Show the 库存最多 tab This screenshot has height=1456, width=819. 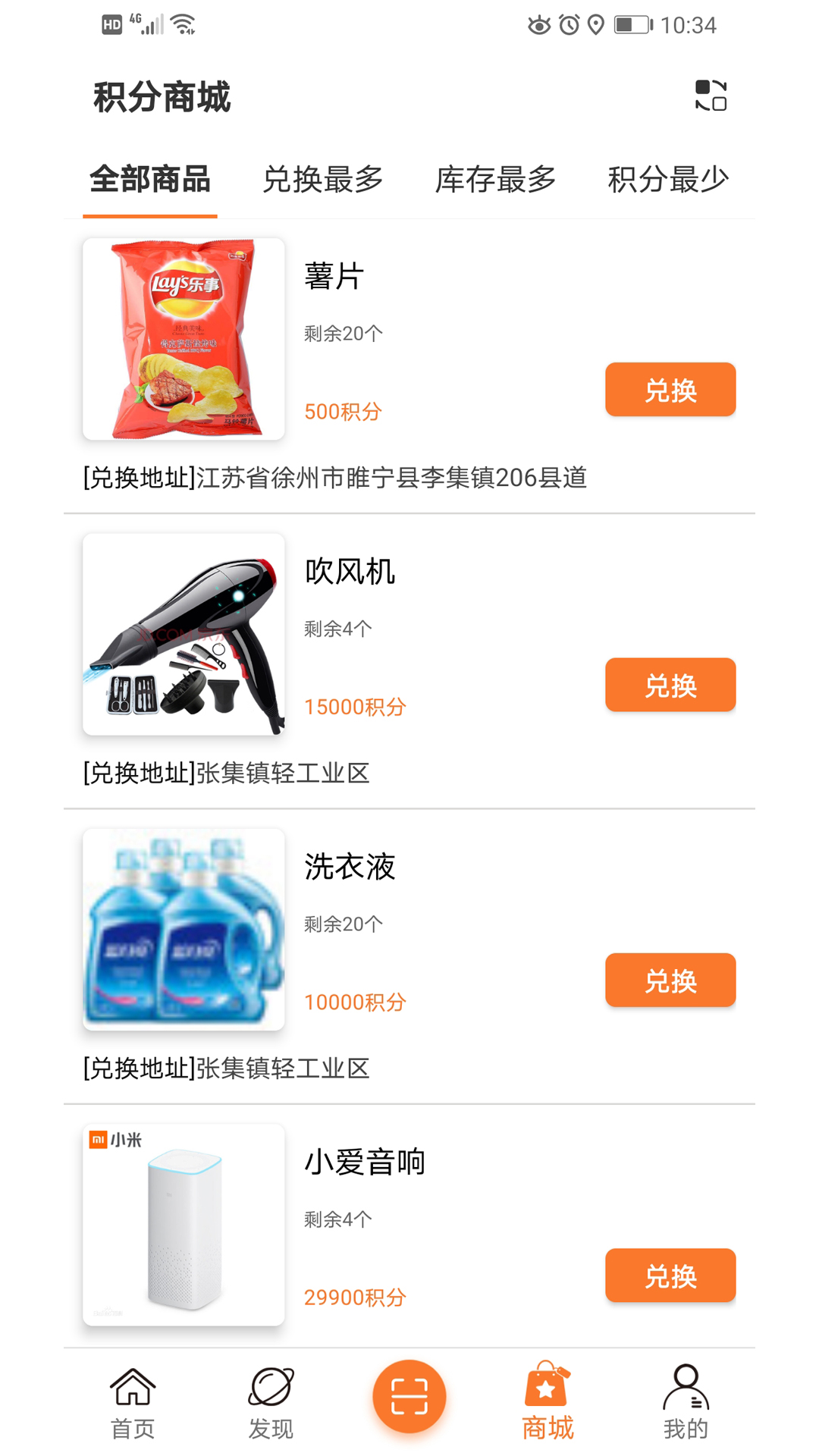coord(496,180)
